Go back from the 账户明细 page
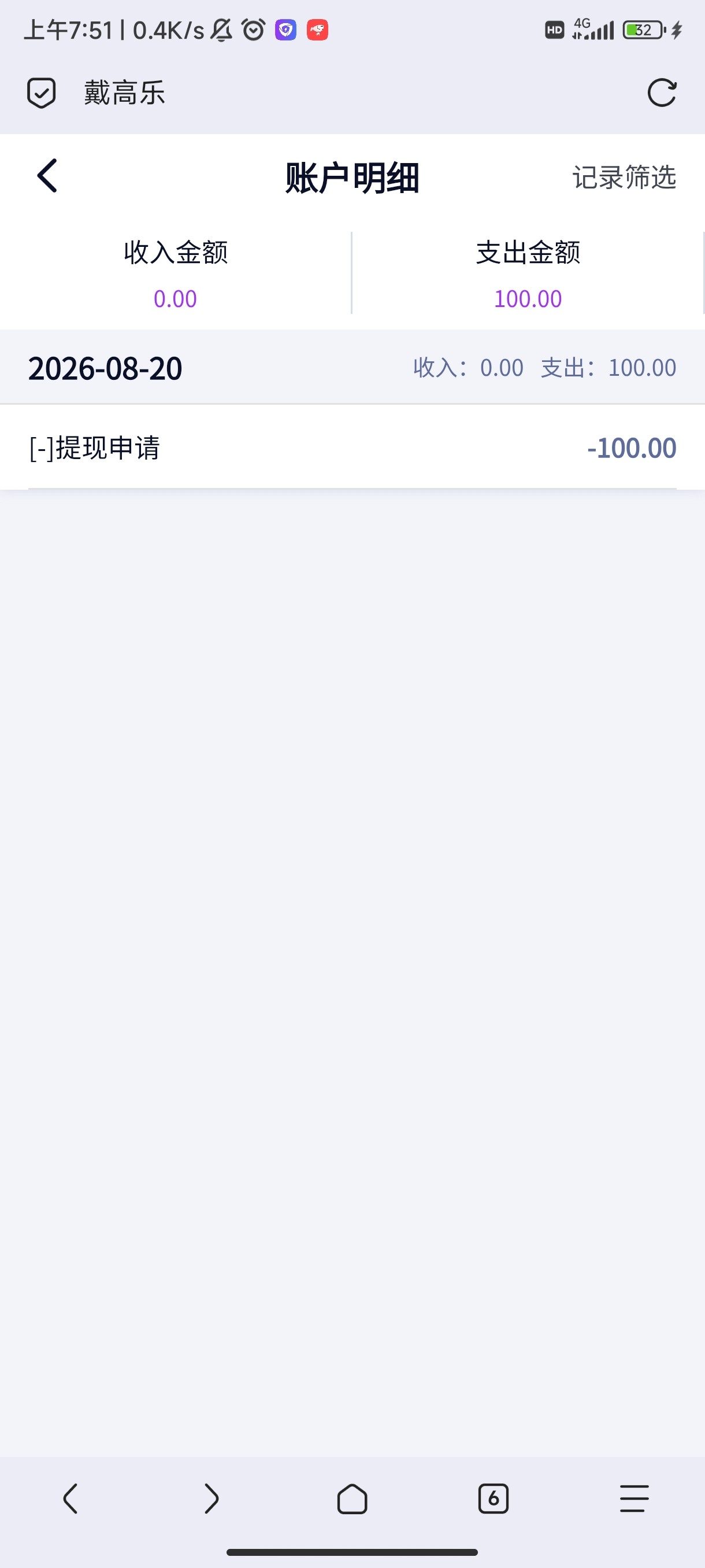This screenshot has height=1568, width=705. 47,176
